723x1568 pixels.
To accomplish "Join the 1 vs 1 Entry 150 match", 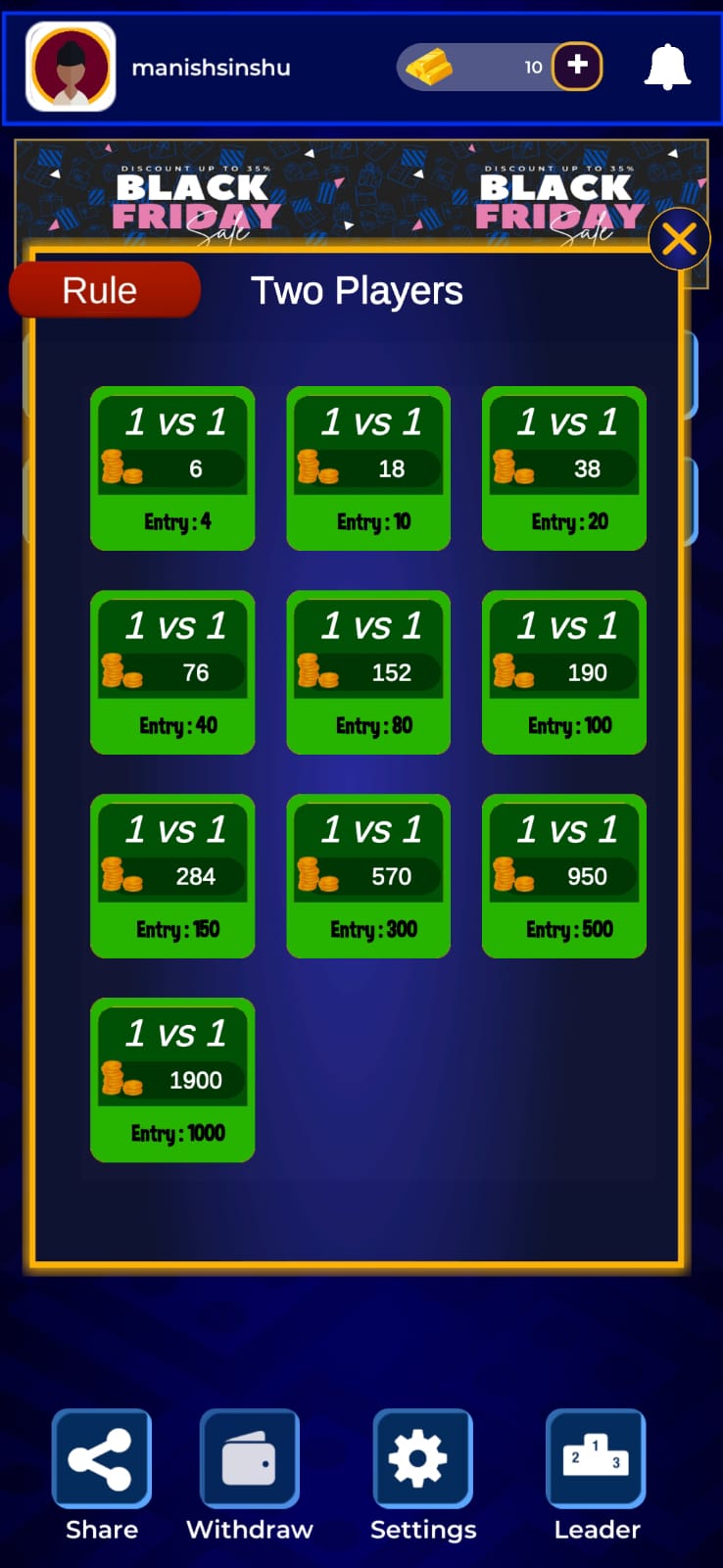I will tap(172, 876).
